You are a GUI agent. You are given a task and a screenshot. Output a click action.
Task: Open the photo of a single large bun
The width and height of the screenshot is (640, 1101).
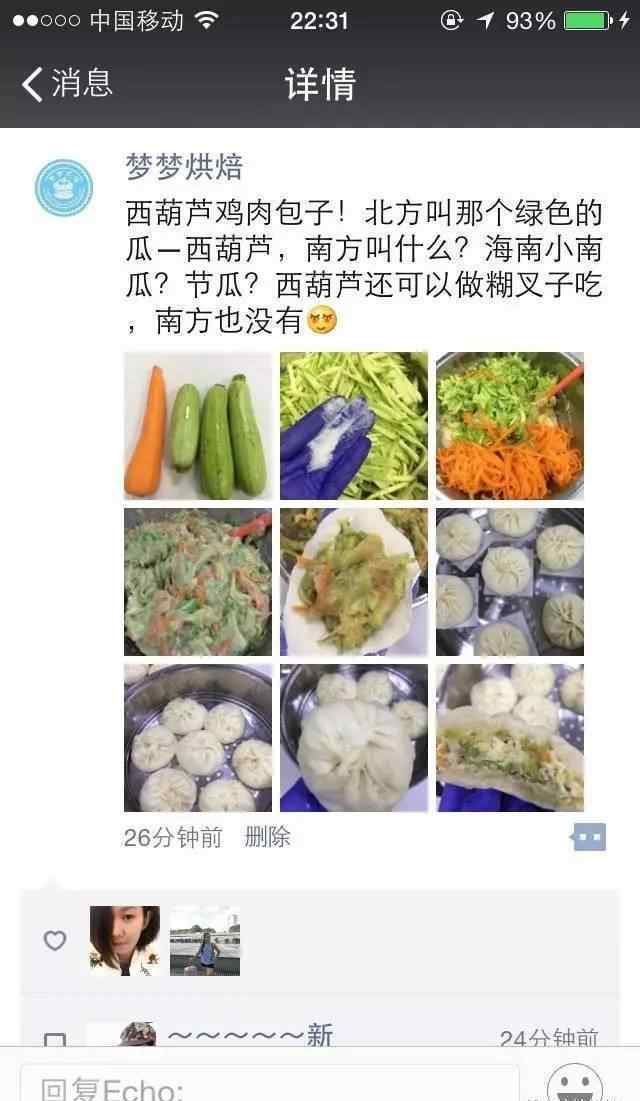[x=354, y=738]
